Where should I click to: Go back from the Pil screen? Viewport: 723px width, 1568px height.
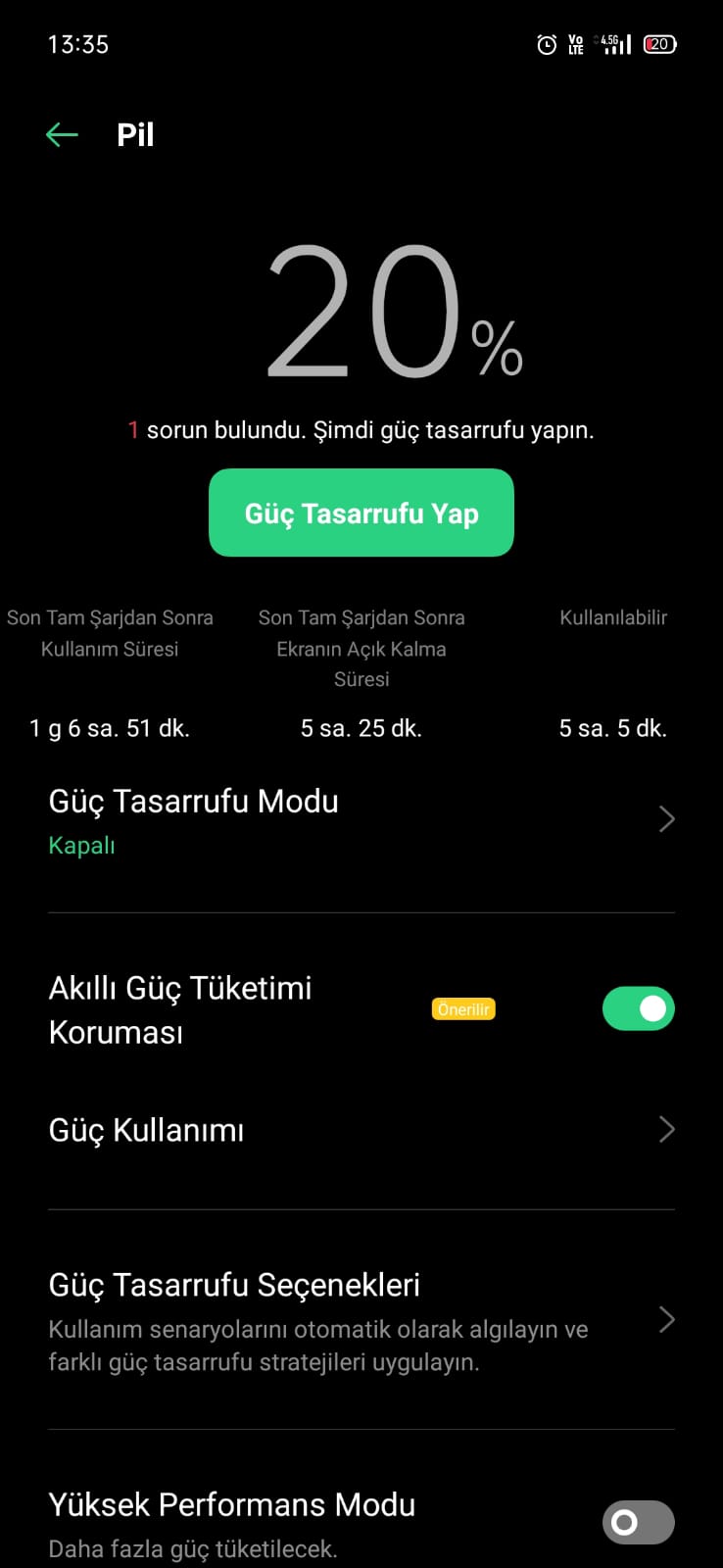[x=62, y=134]
